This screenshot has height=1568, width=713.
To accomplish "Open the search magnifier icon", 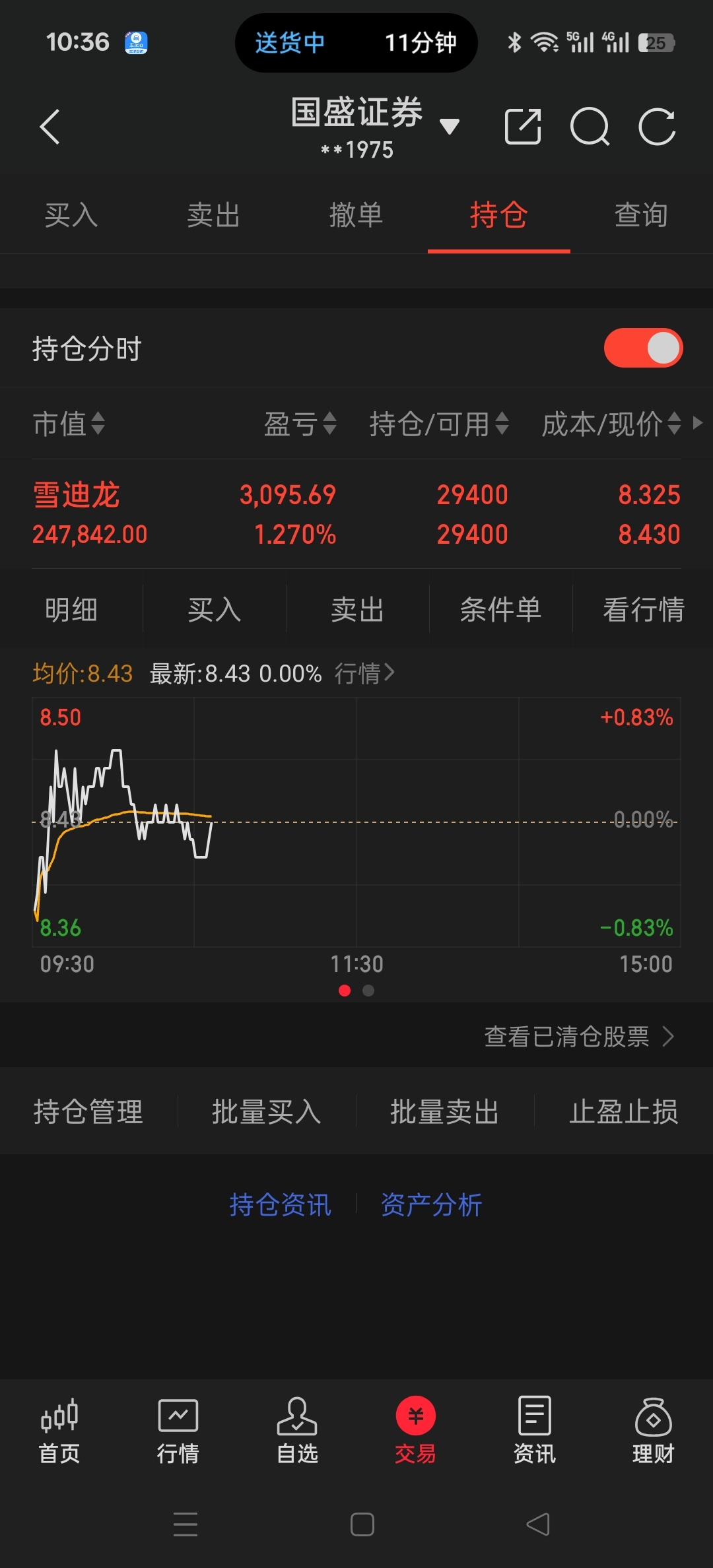I will (x=590, y=127).
